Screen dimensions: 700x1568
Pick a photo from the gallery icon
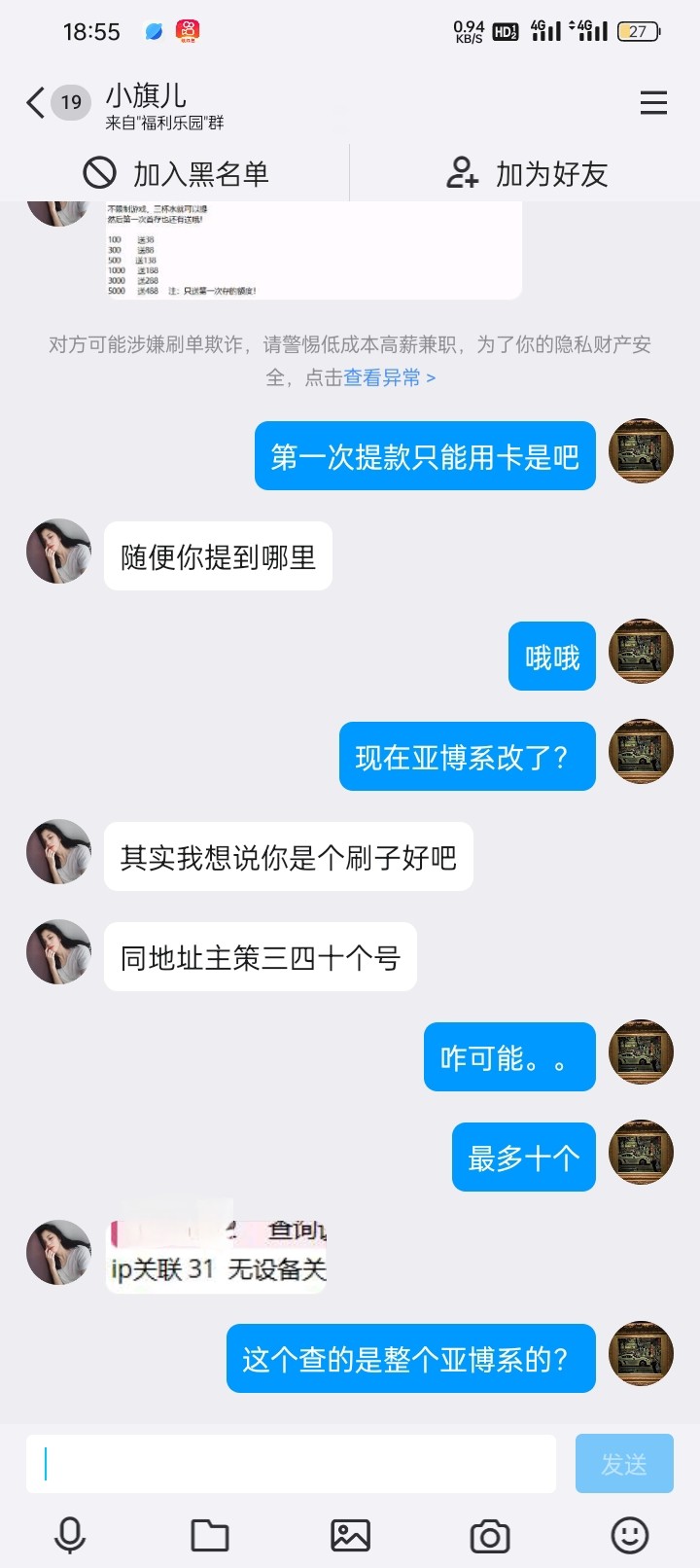point(350,1536)
